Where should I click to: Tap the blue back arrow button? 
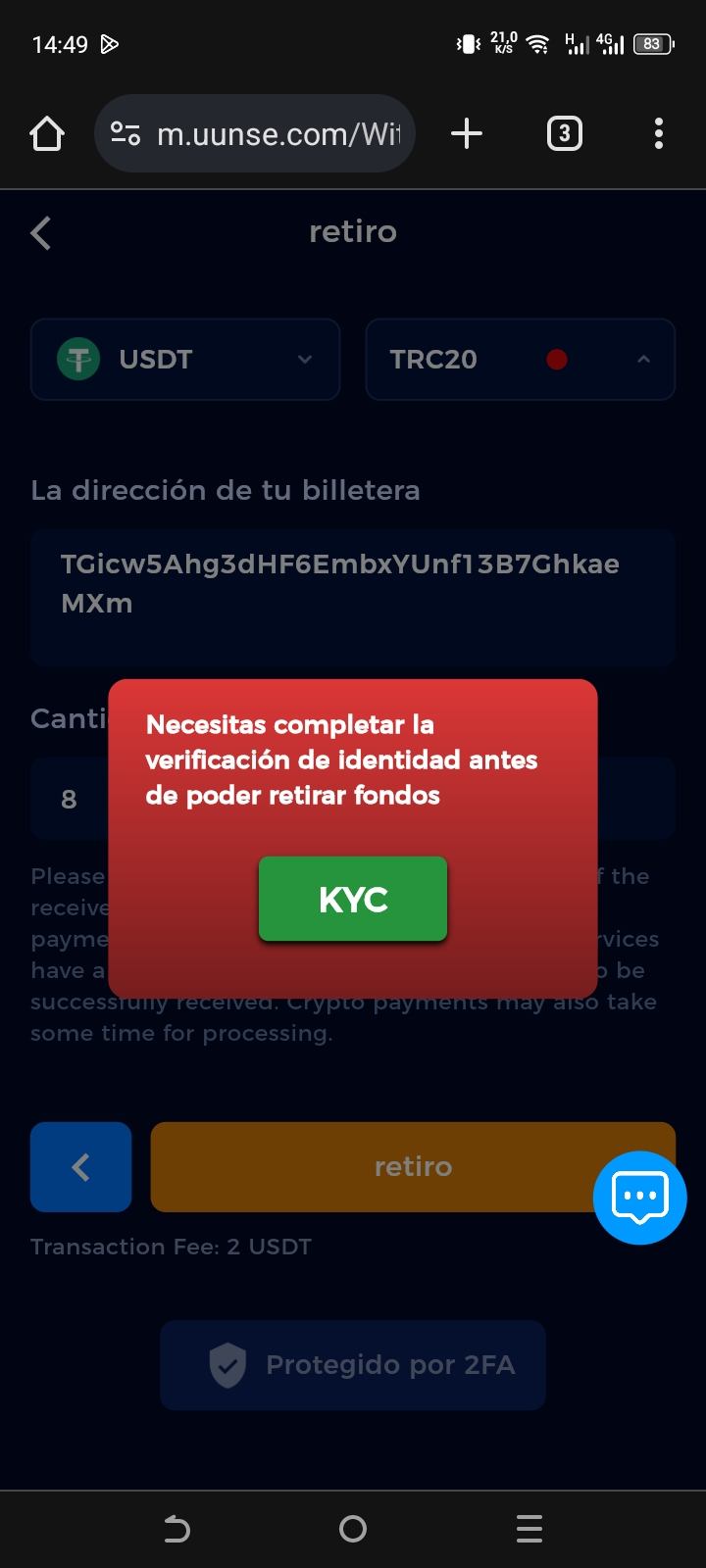[x=81, y=1166]
